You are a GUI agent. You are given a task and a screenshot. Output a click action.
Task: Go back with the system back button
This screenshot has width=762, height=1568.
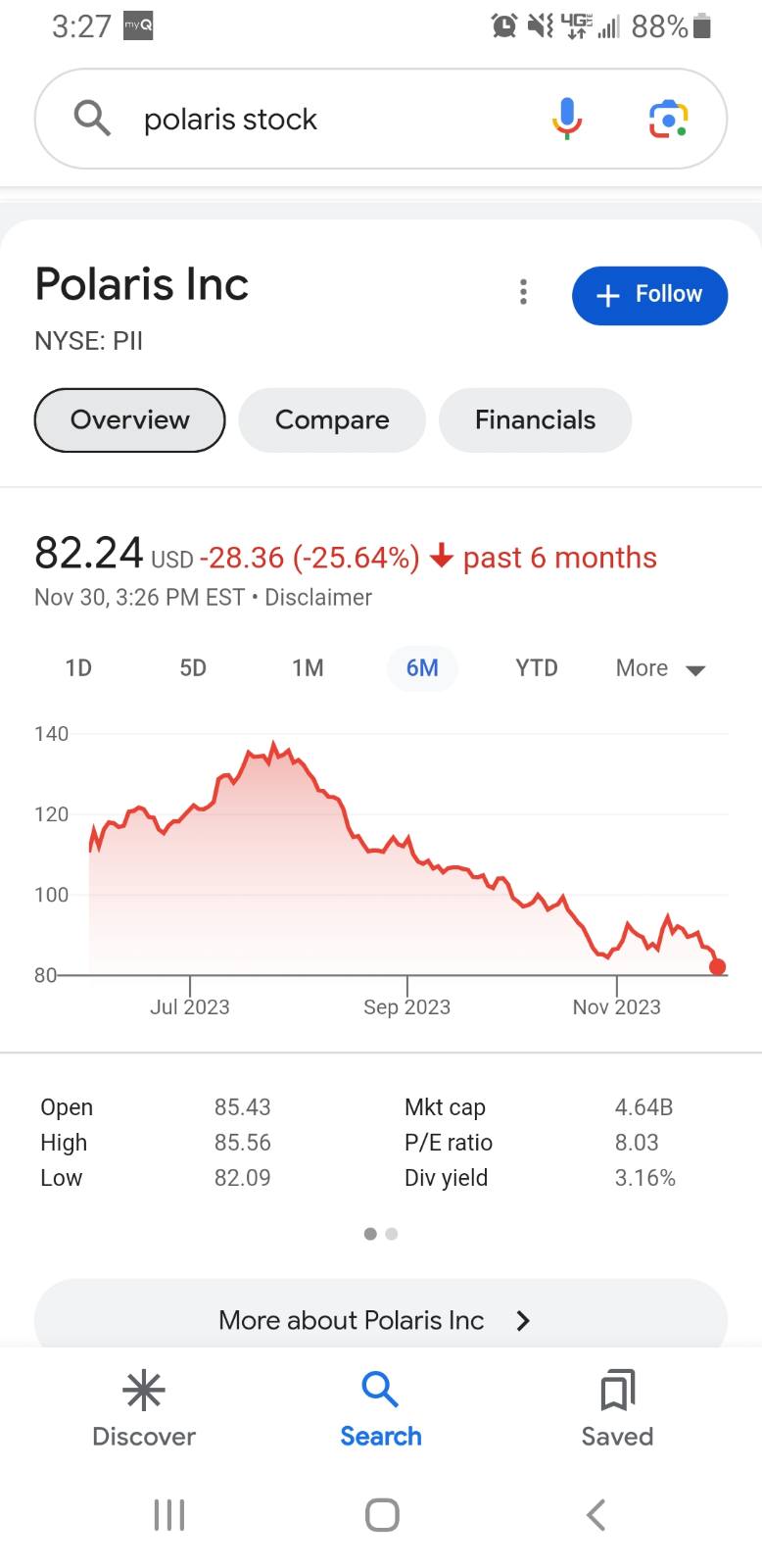pos(595,1514)
